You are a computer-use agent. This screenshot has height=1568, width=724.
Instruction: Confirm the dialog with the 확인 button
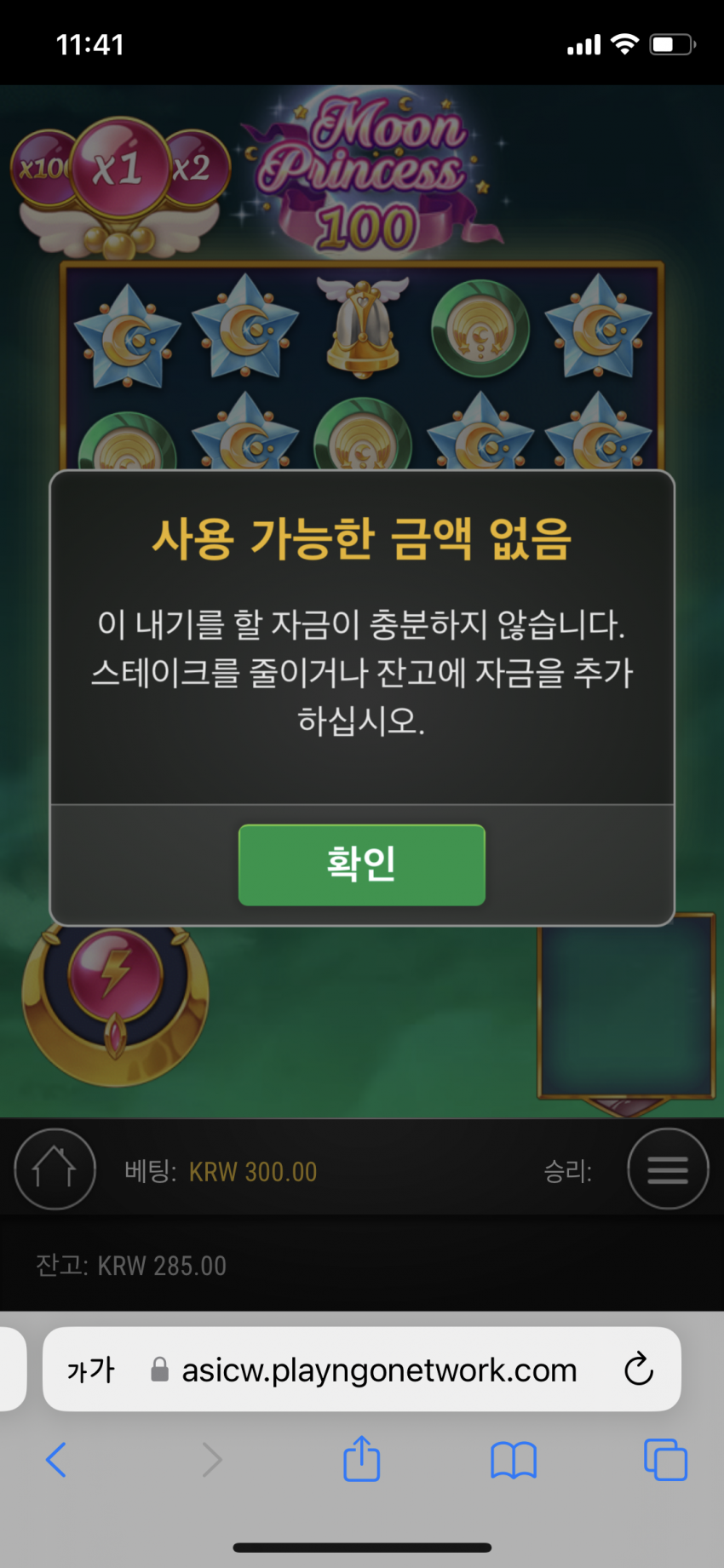click(361, 864)
